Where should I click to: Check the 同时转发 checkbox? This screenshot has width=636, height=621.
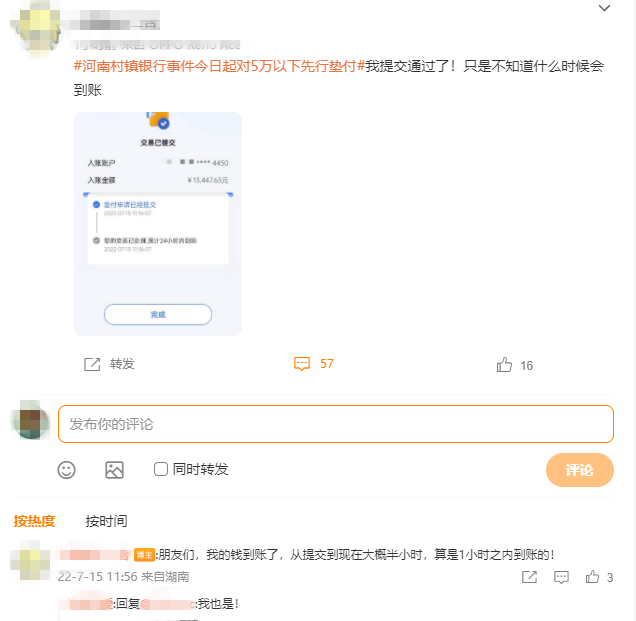point(161,469)
